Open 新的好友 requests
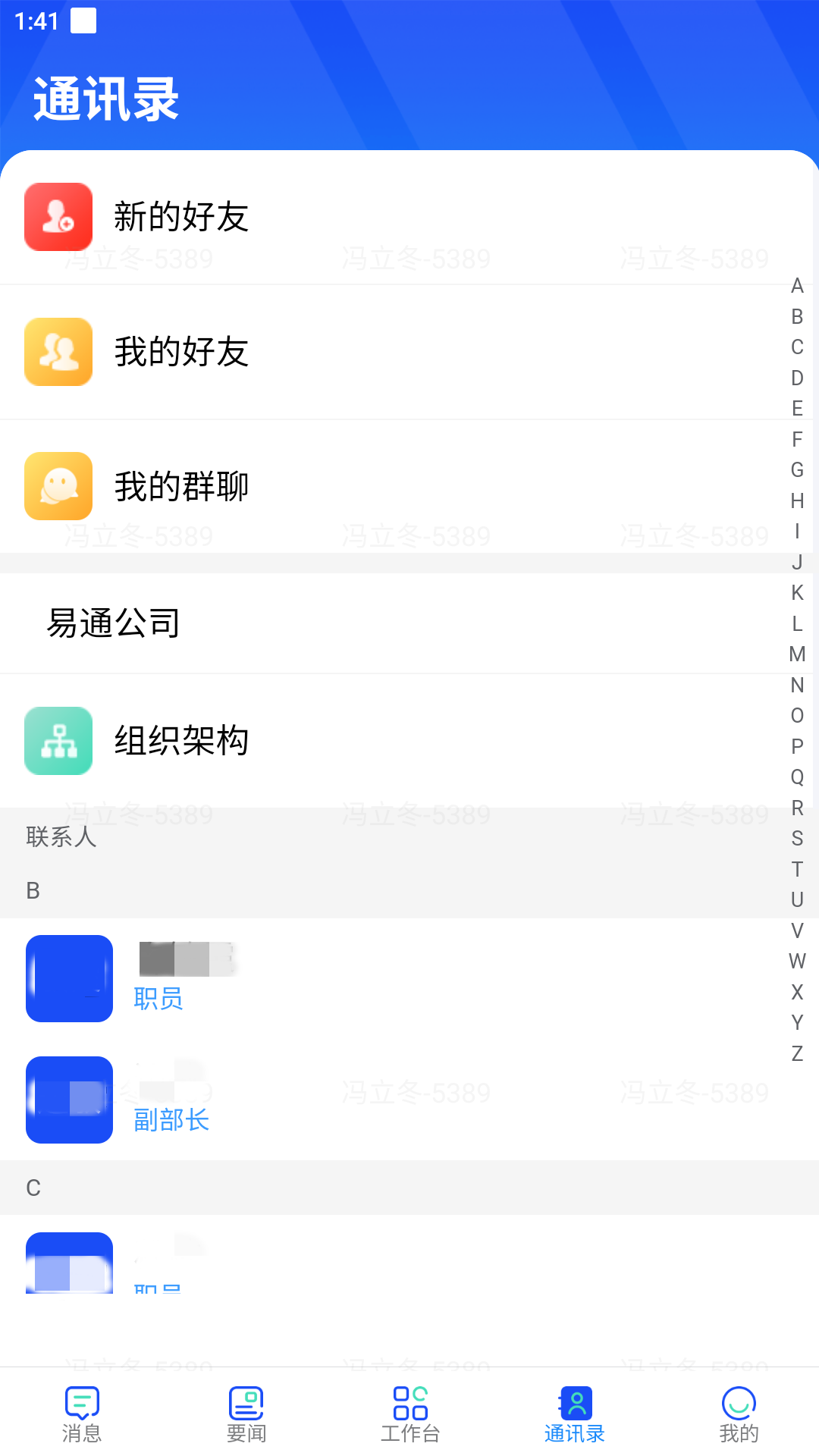Screen dimensions: 819x1456 [182, 217]
